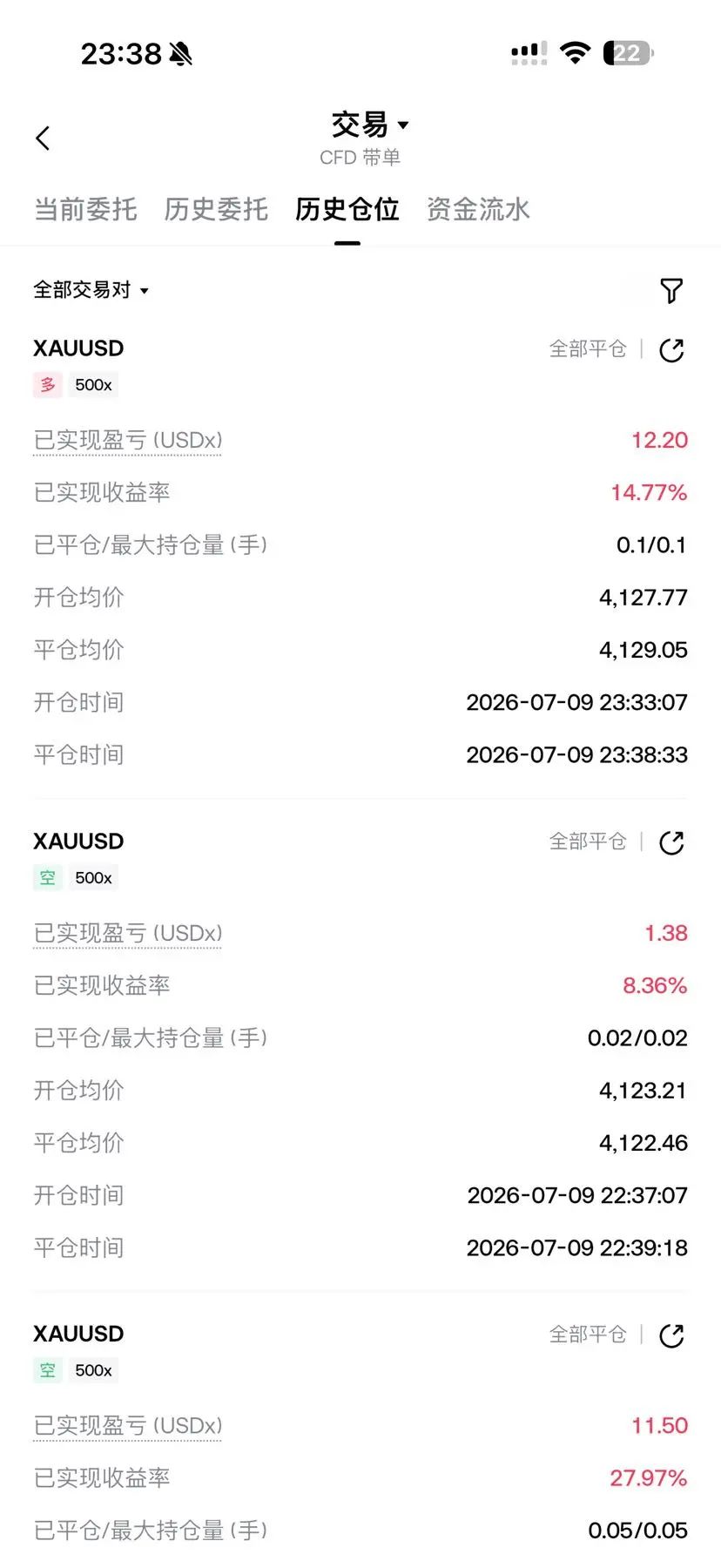This screenshot has height=1568, width=721.
Task: Tap 已实现盈亏 (USDx) label in the 1.38 position
Action: coord(128,933)
